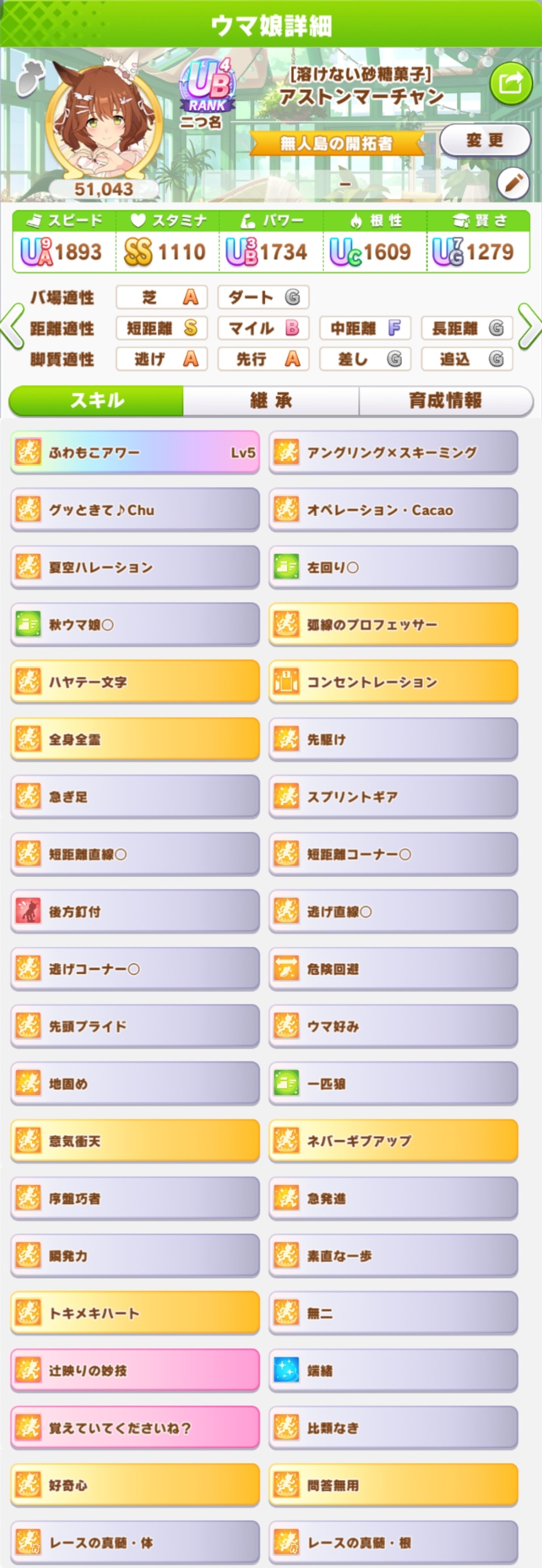Open the 端緒 skill entry
This screenshot has width=542, height=1568.
coord(393,1370)
